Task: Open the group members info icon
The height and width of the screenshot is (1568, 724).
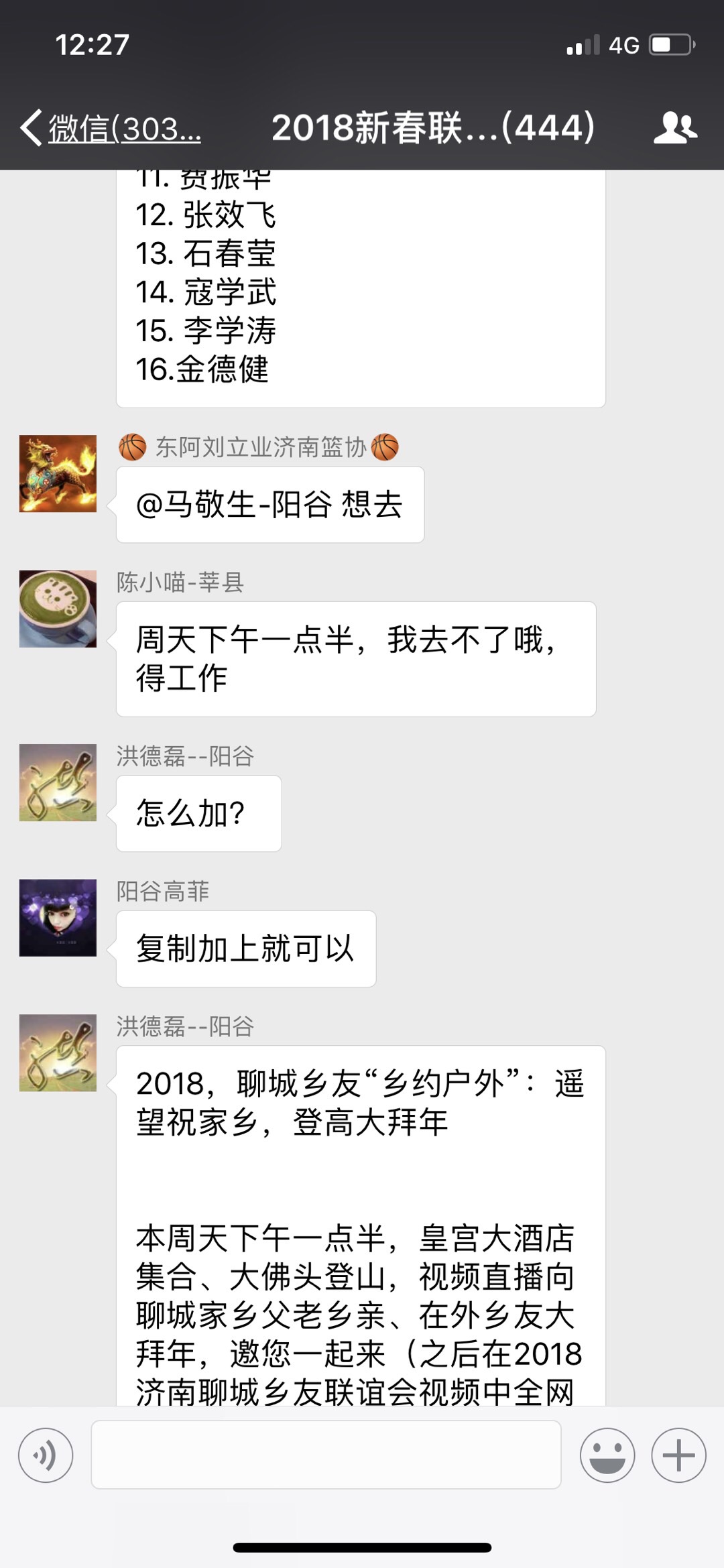Action: pyautogui.click(x=674, y=127)
